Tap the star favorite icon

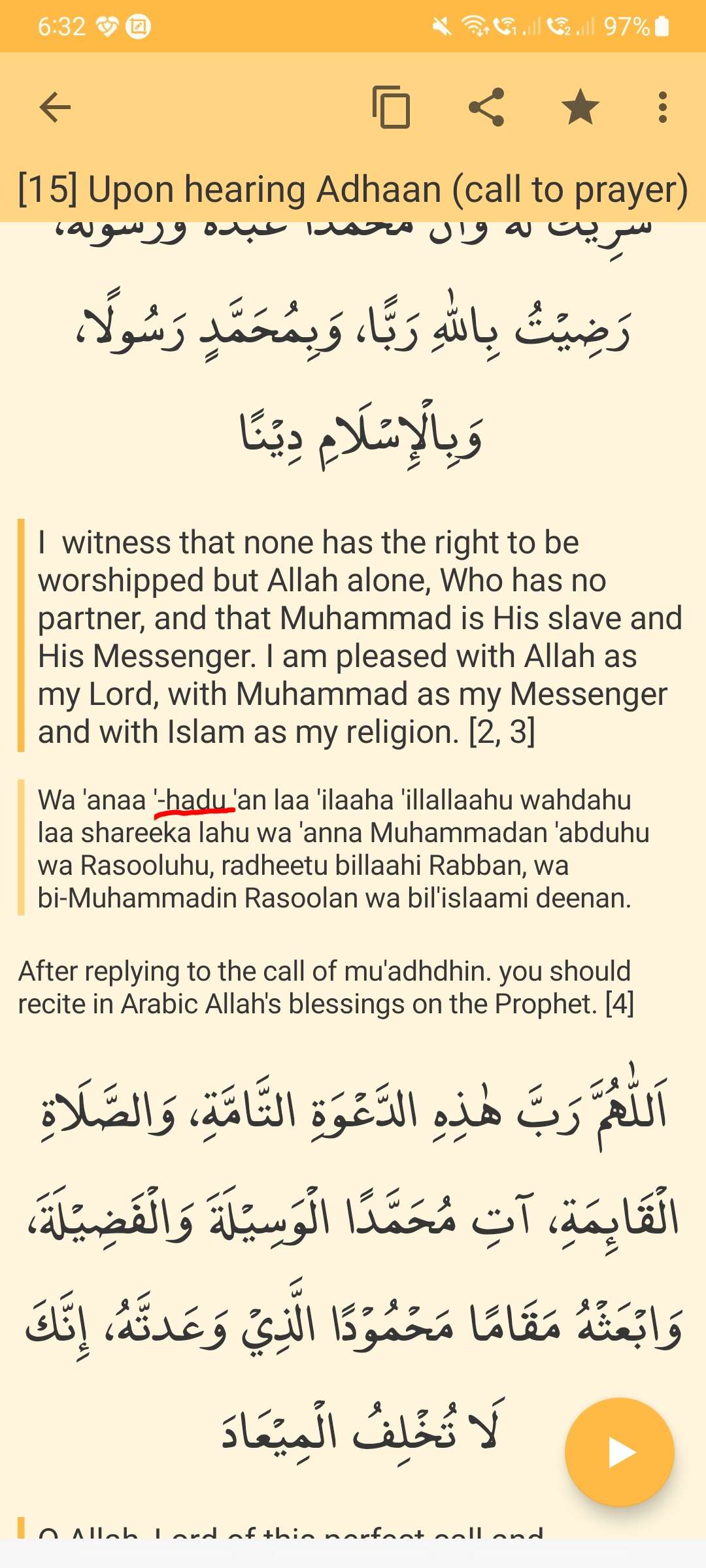click(580, 107)
